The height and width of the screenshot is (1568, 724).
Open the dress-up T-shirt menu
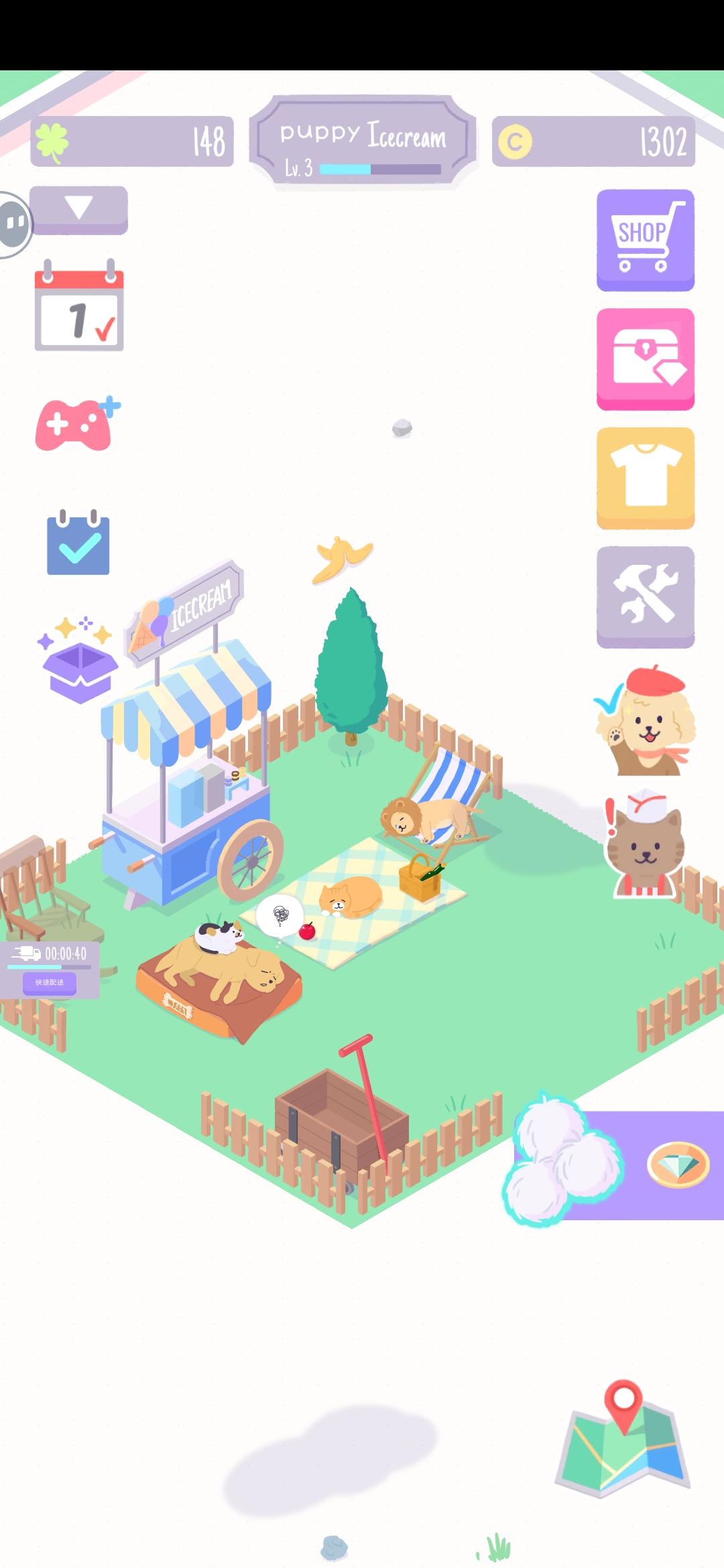[644, 477]
